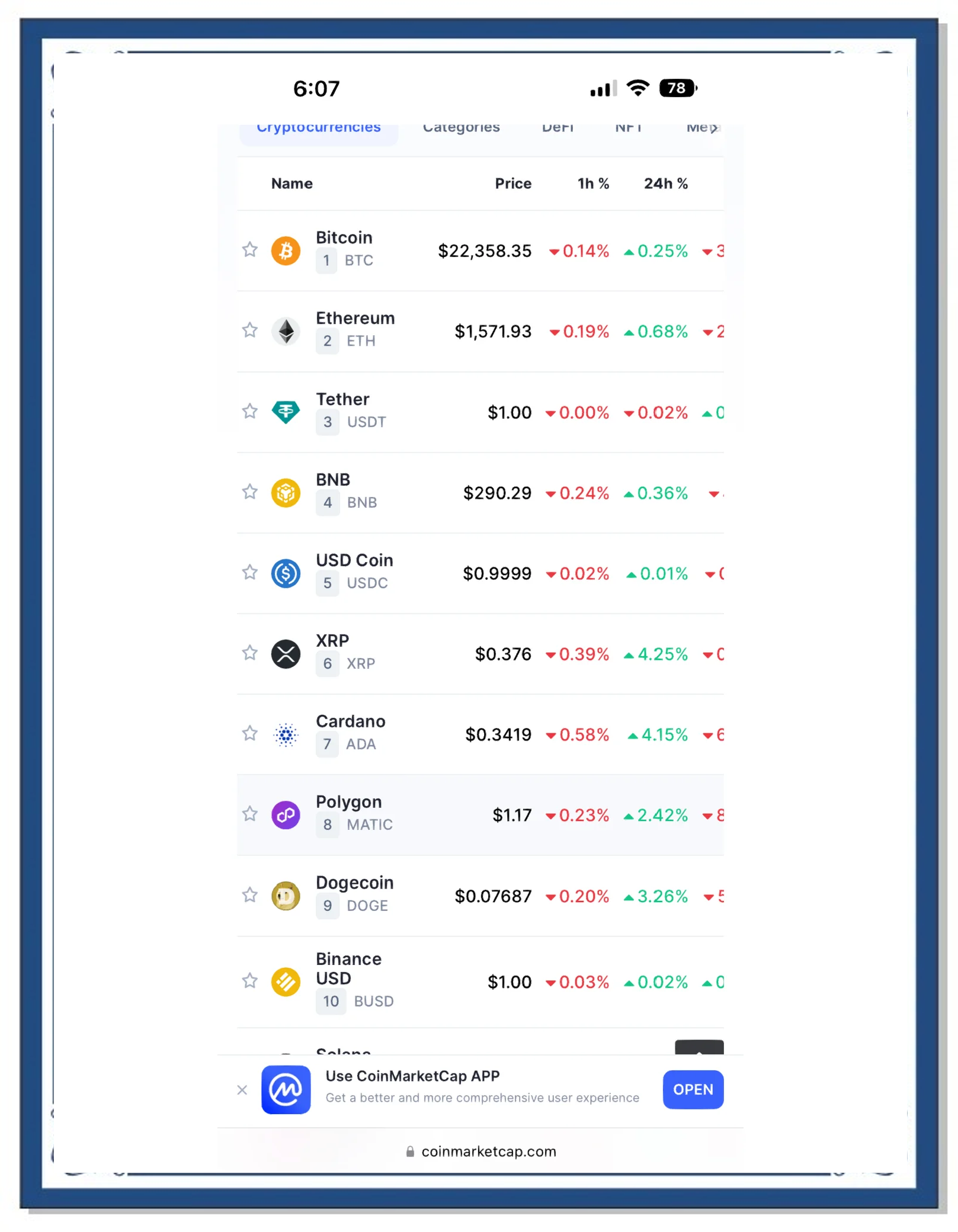Switch to the Categories tab

(x=460, y=128)
